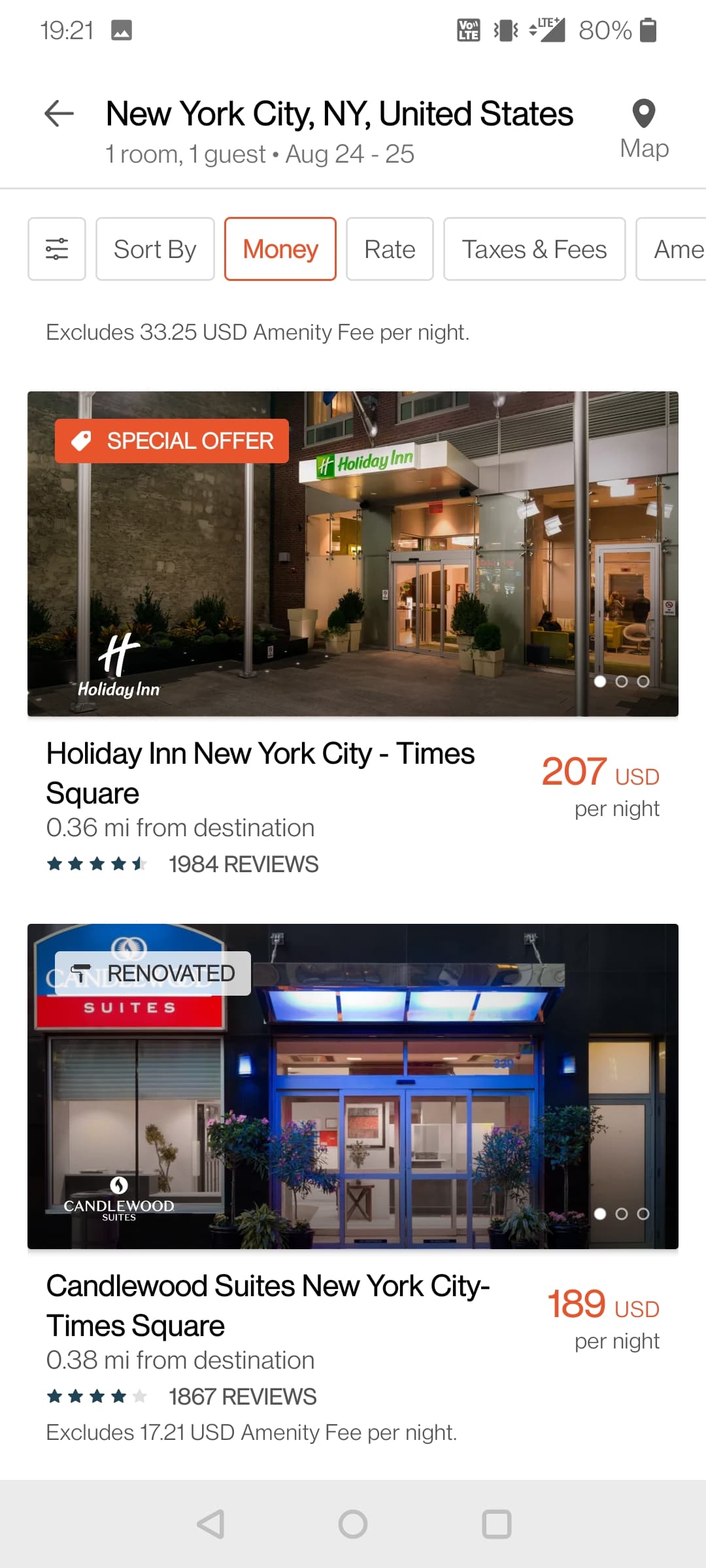Image resolution: width=706 pixels, height=1568 pixels.
Task: Select the Money chip
Action: (x=280, y=249)
